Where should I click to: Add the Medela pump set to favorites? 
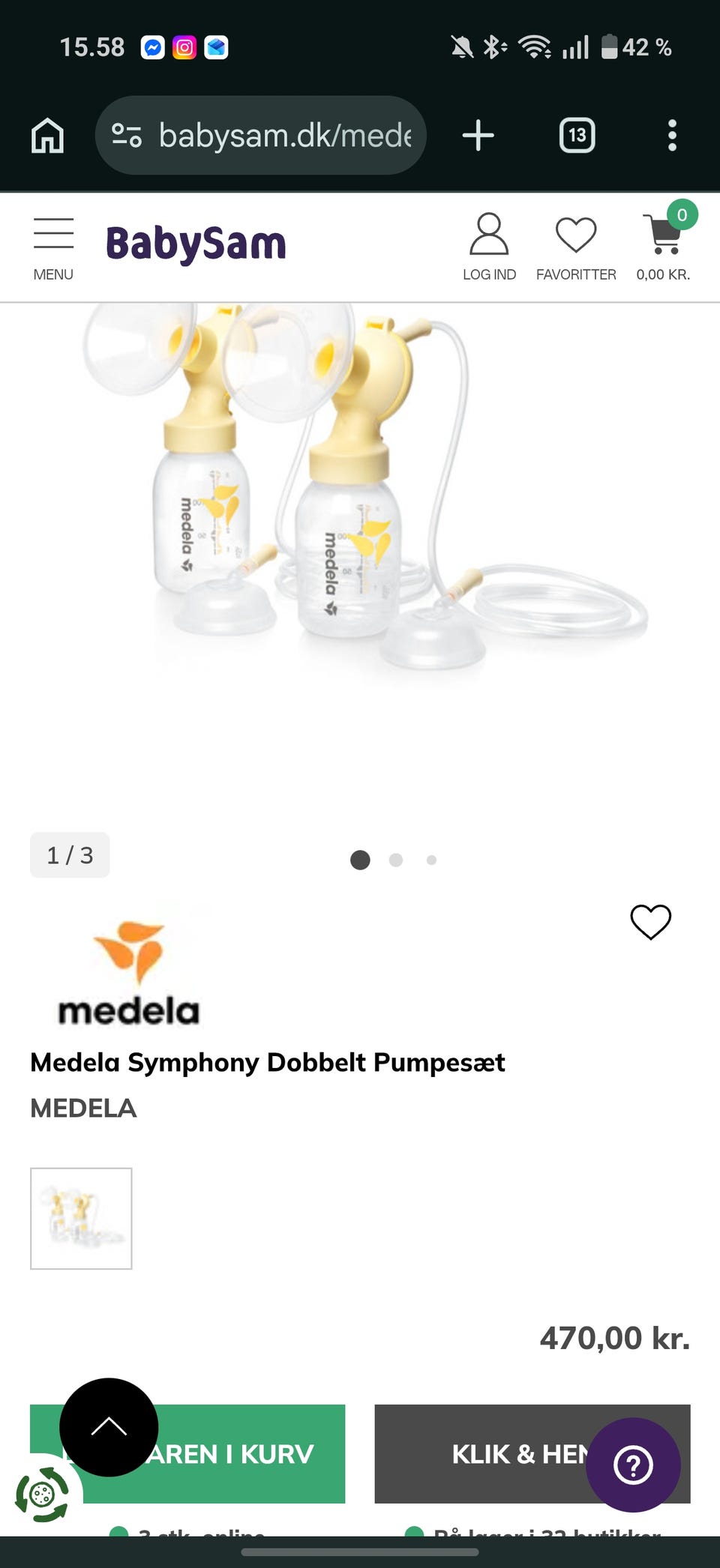pos(650,922)
